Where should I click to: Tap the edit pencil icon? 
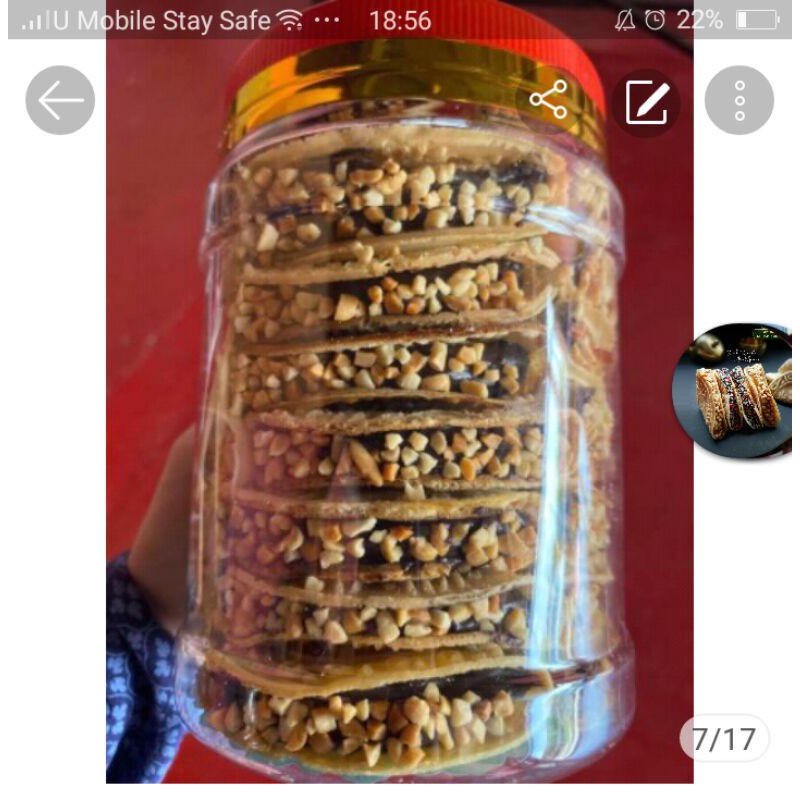(x=646, y=102)
